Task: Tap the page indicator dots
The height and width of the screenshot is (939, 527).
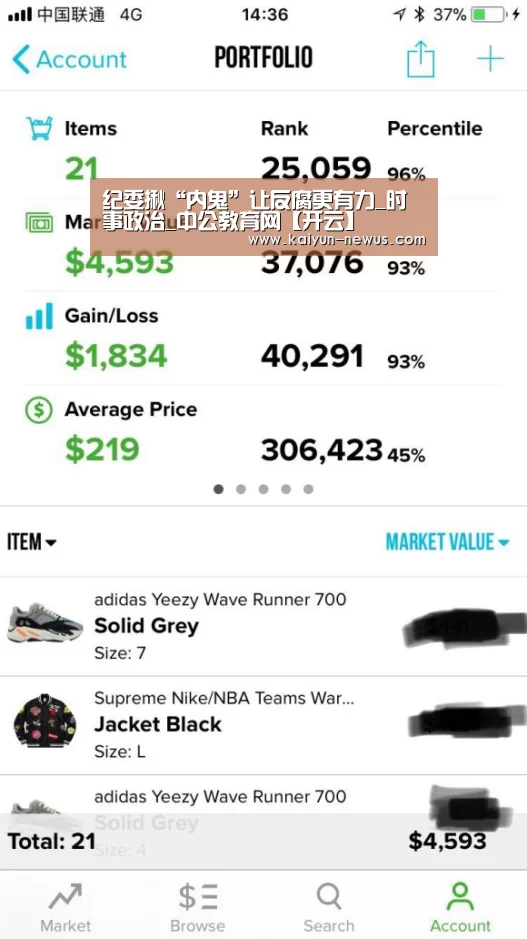Action: click(264, 489)
